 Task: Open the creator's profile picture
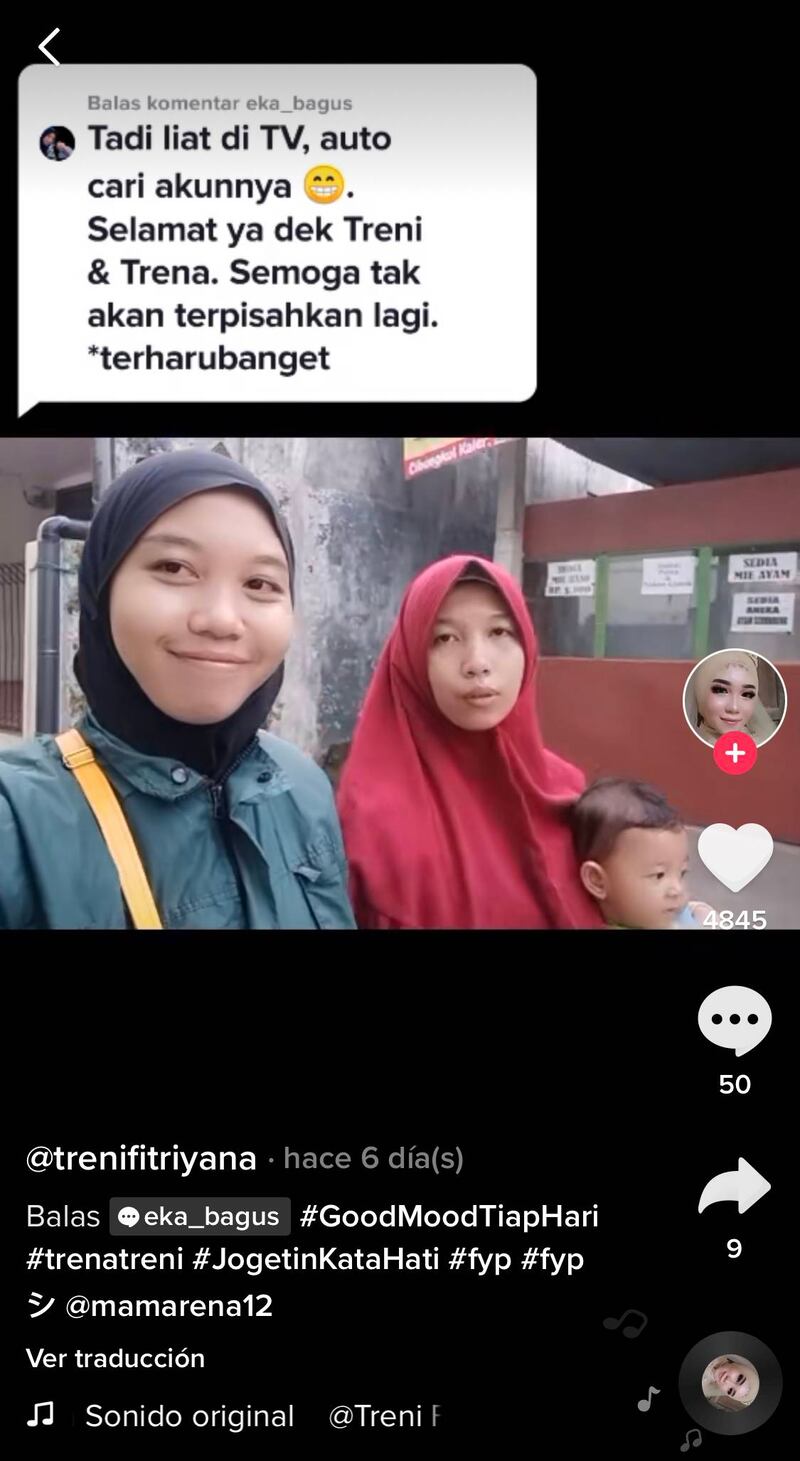(x=734, y=700)
